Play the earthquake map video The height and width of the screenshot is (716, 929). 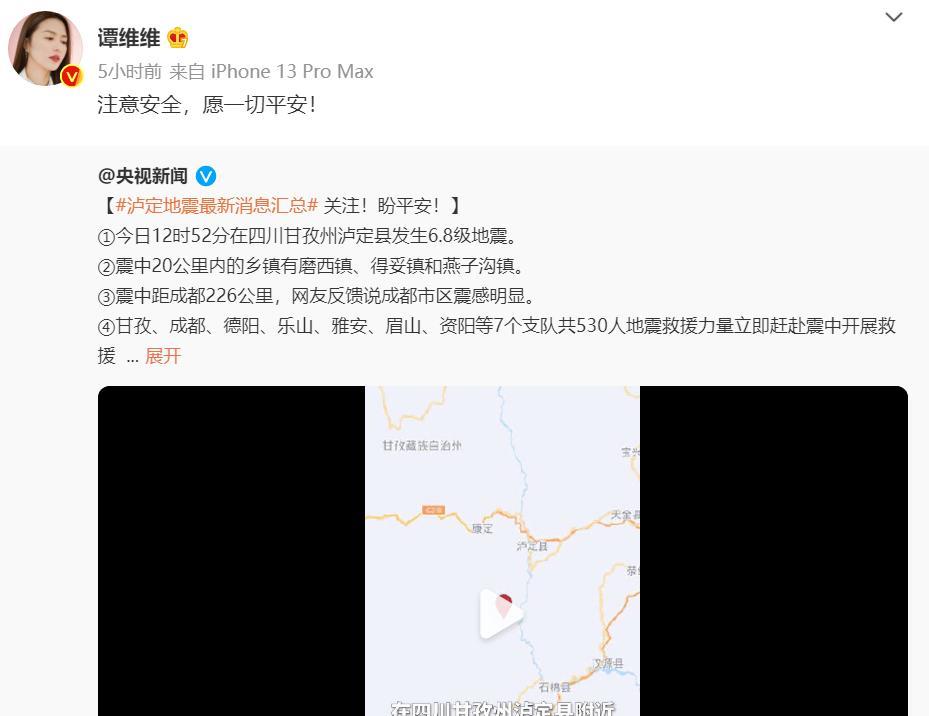502,613
